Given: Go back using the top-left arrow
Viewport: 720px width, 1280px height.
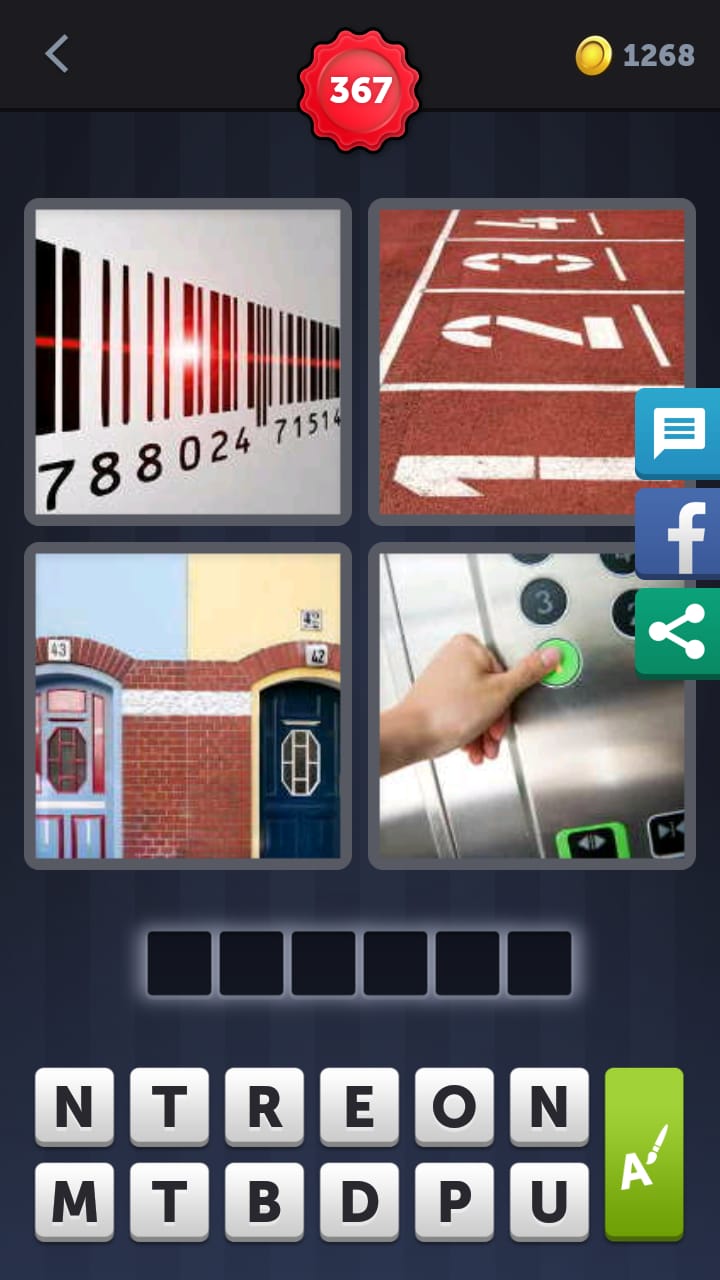Looking at the screenshot, I should (x=57, y=54).
